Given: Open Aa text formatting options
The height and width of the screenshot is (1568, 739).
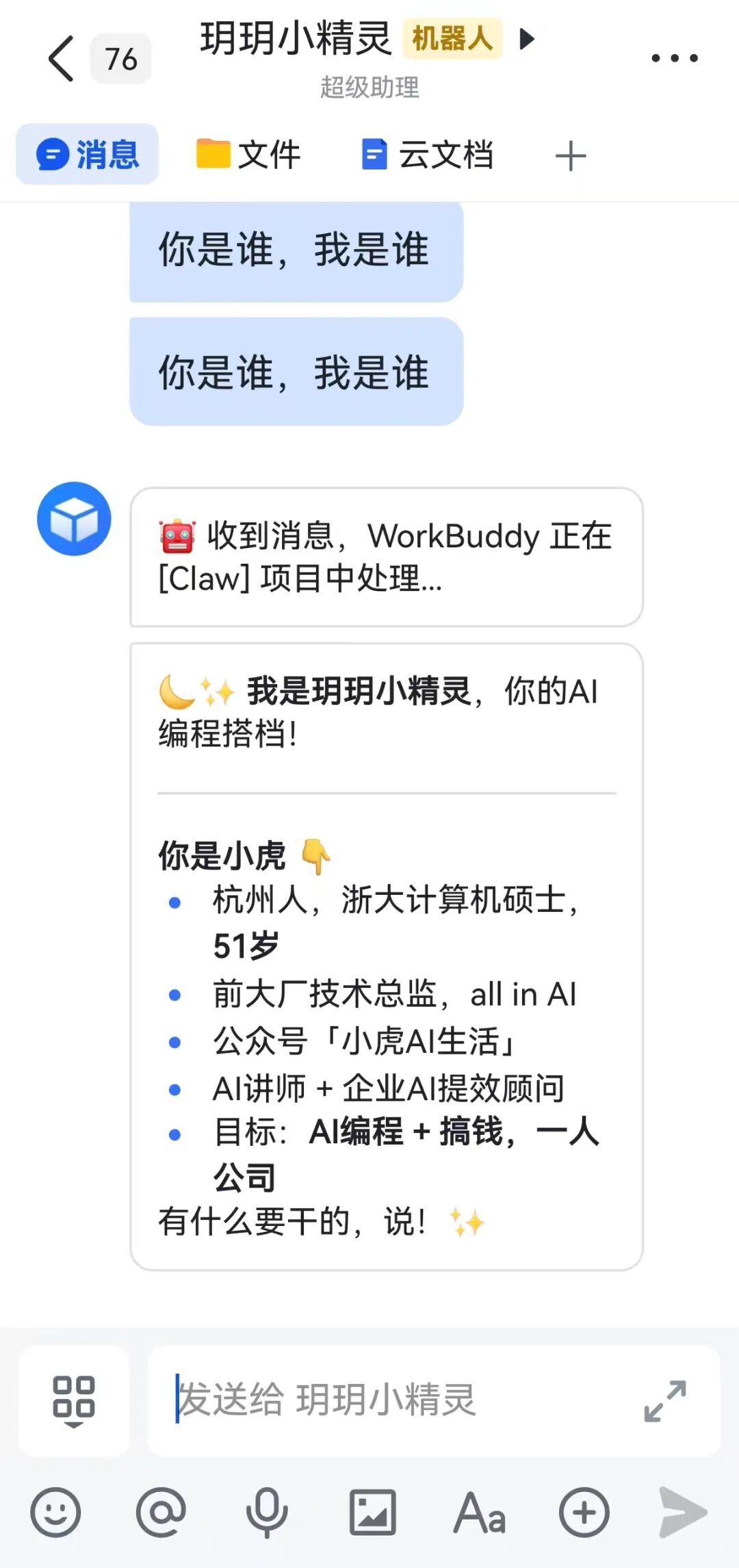Looking at the screenshot, I should [480, 1513].
